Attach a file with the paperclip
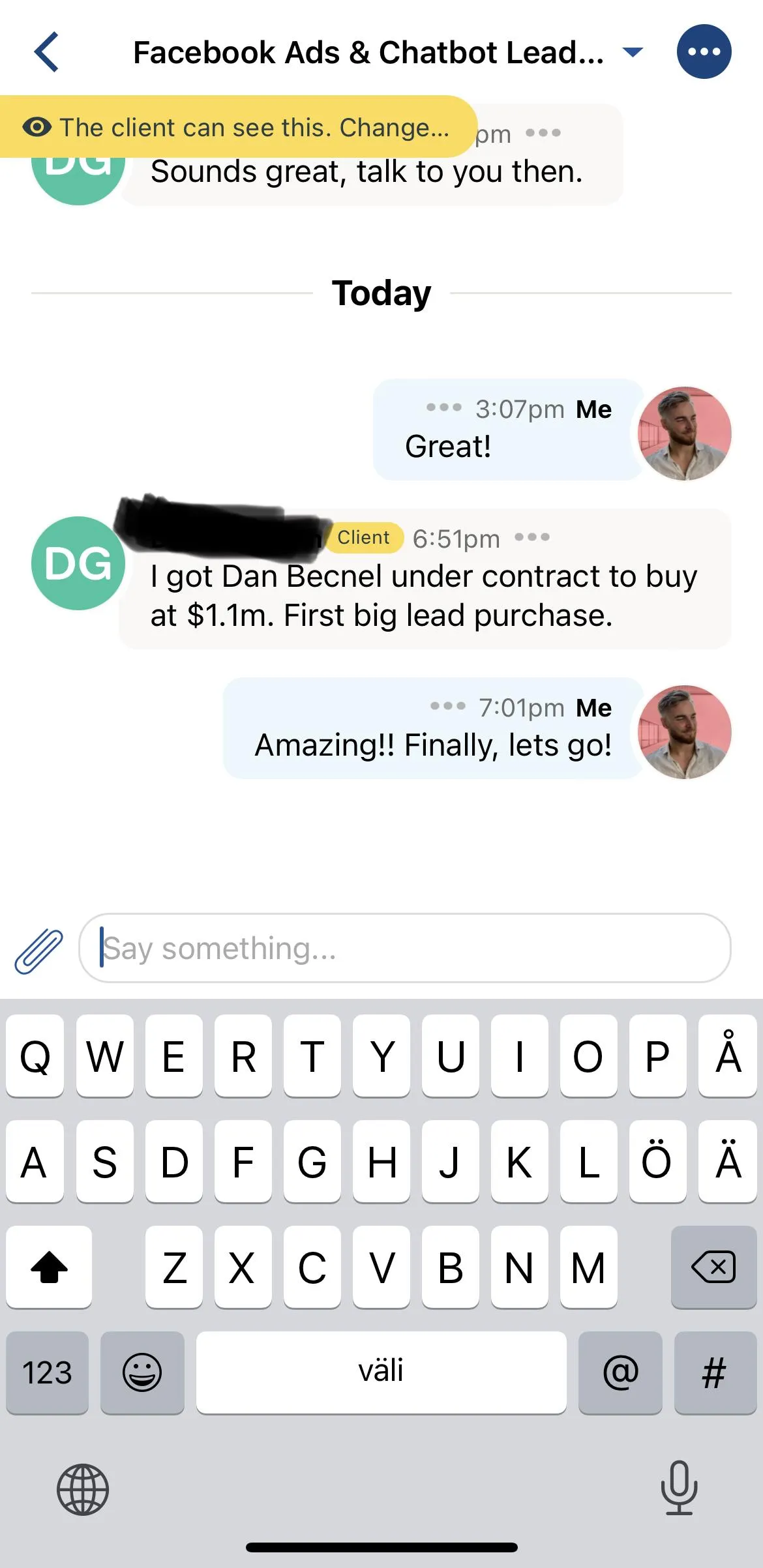Image resolution: width=763 pixels, height=1568 pixels. pyautogui.click(x=39, y=951)
